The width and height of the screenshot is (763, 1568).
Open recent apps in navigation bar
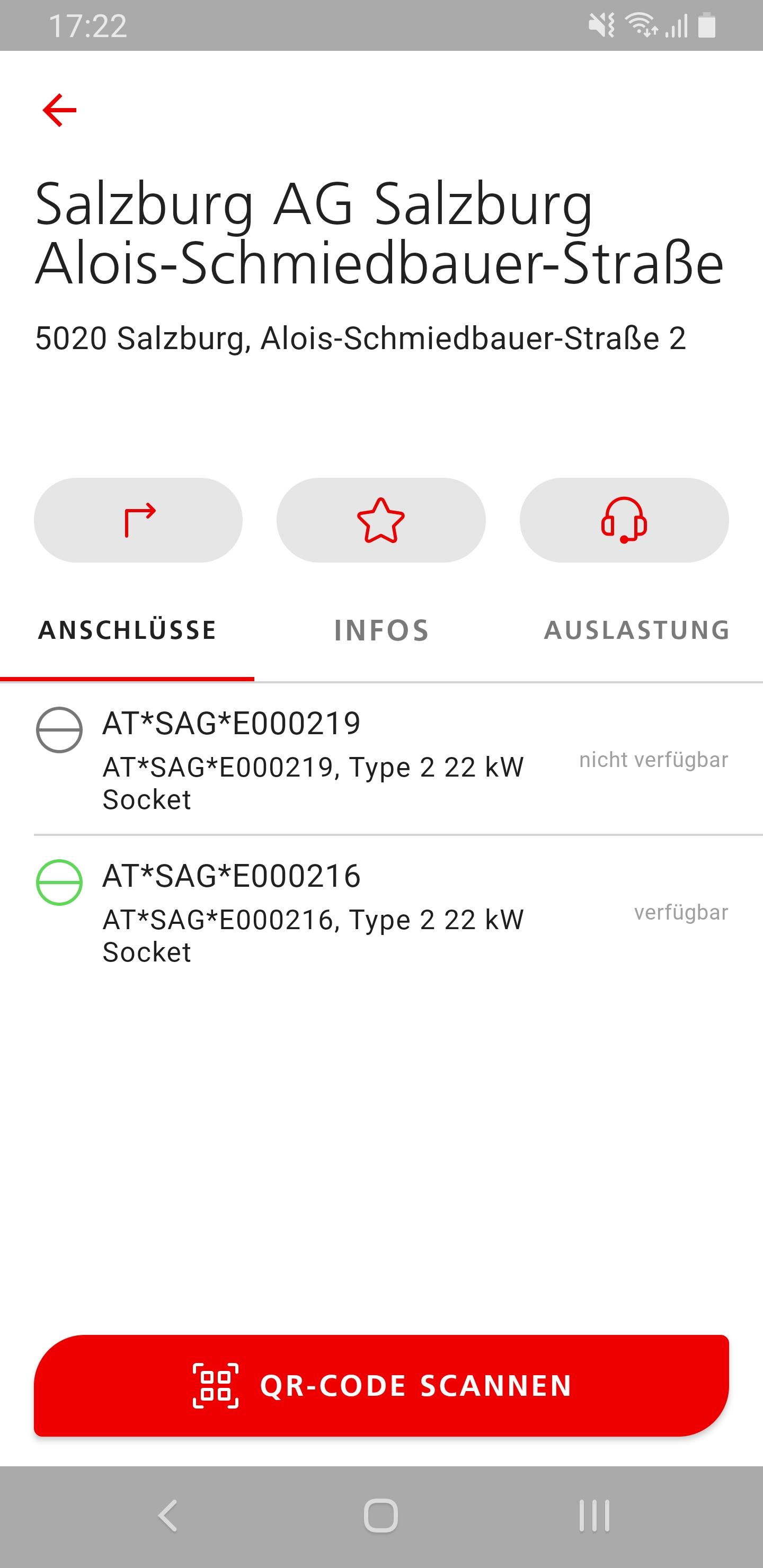click(x=595, y=1516)
